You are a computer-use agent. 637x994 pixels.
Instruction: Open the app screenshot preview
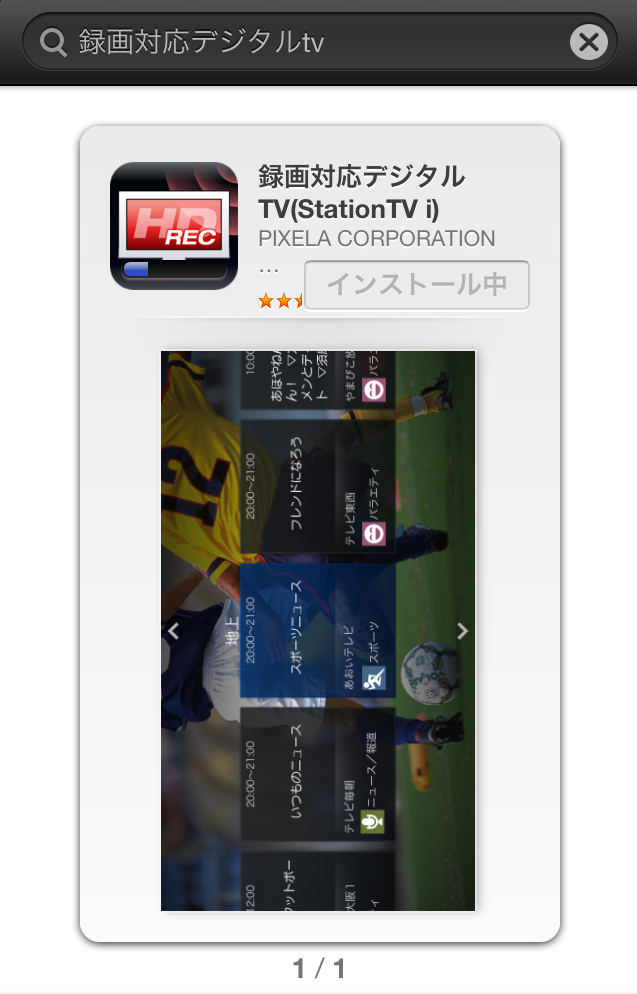[318, 630]
